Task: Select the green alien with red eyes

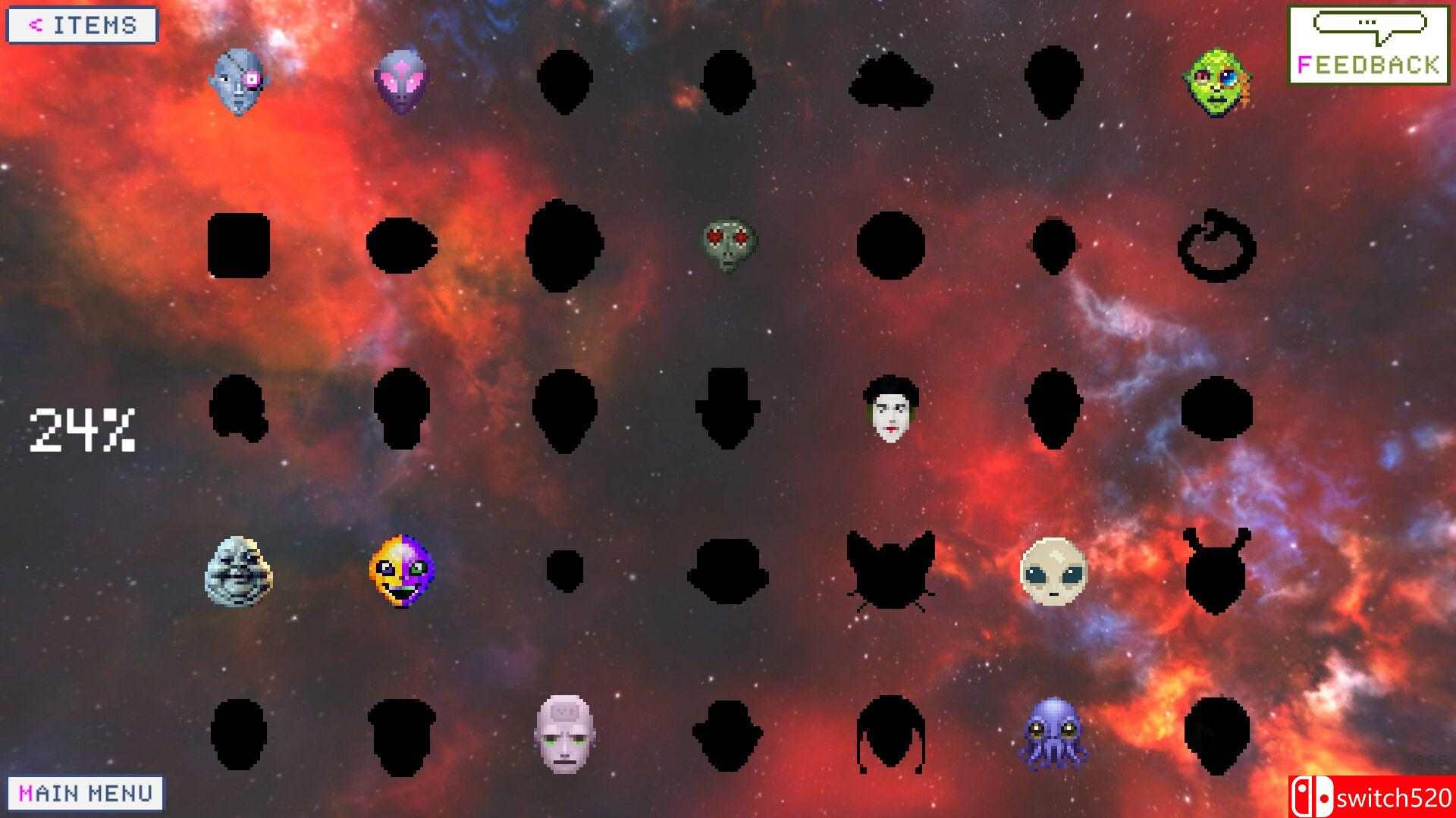Action: pyautogui.click(x=728, y=245)
